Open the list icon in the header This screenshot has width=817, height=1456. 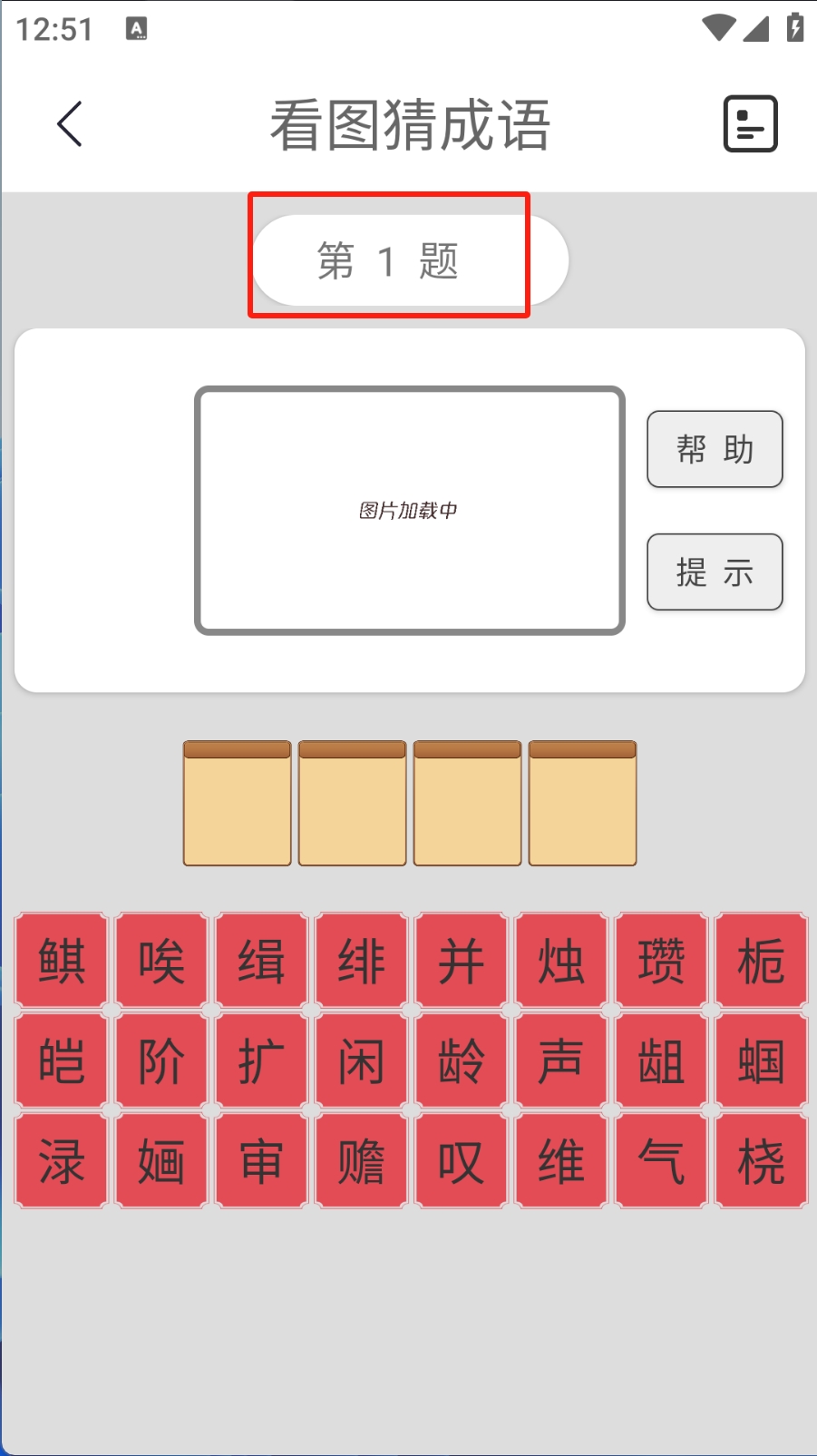(x=750, y=123)
